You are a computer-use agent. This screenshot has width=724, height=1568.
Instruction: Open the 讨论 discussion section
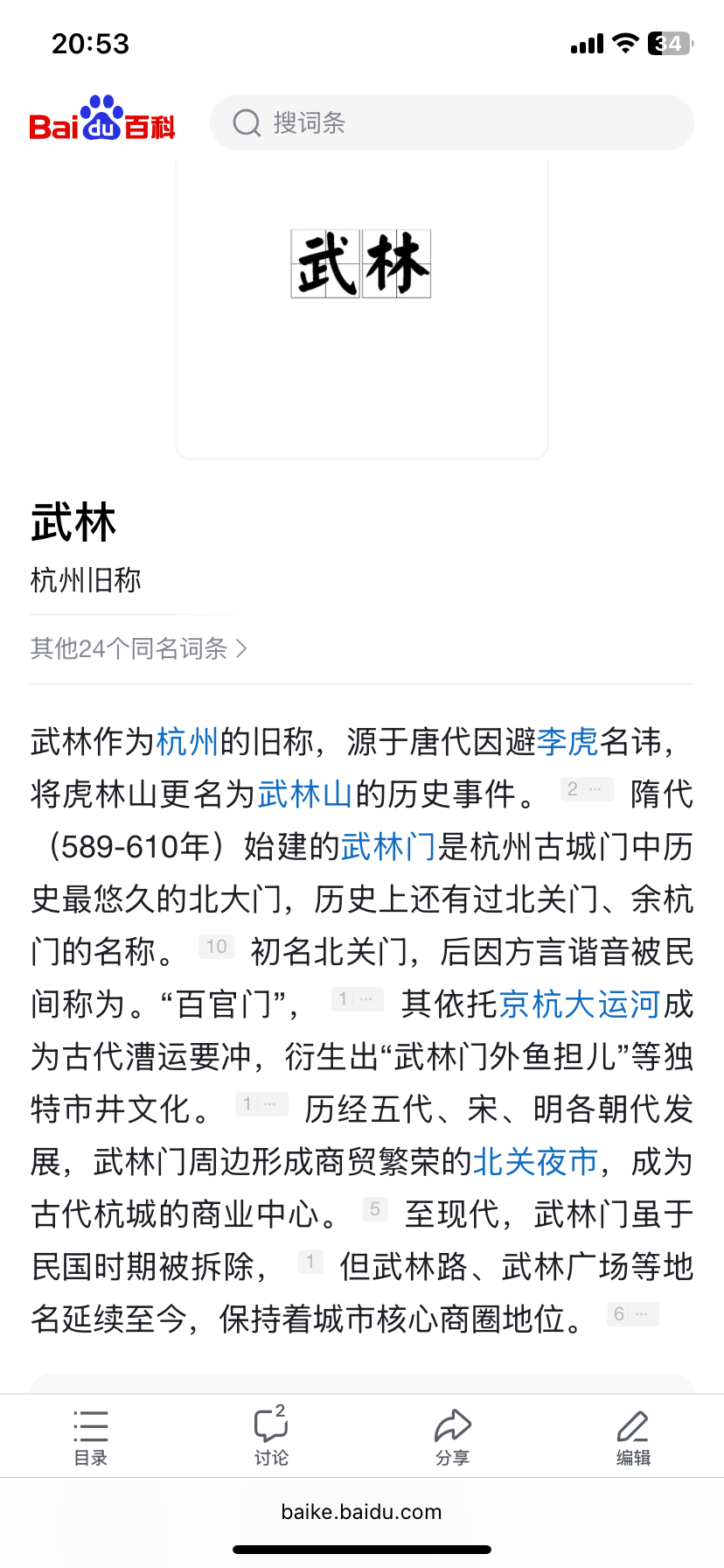click(271, 1437)
